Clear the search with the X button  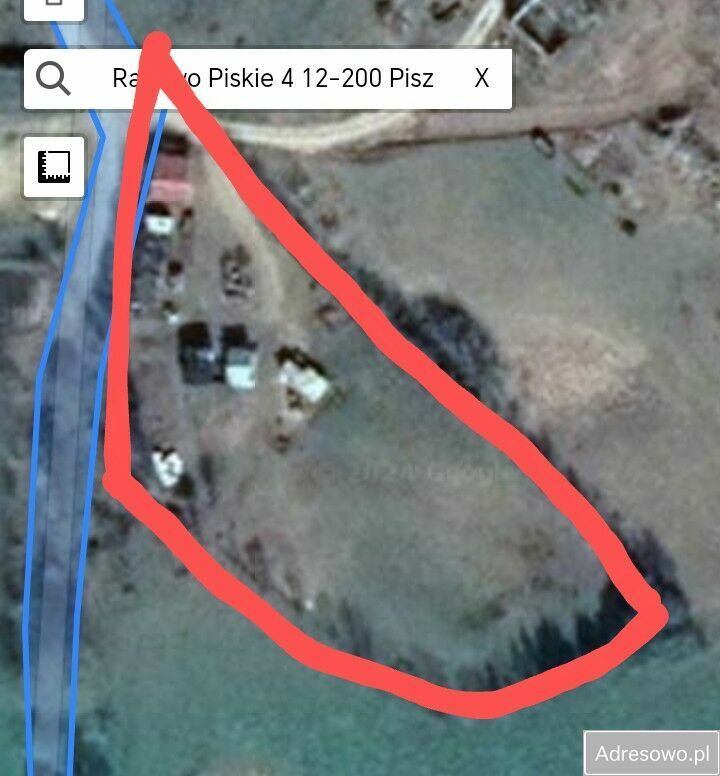[482, 78]
